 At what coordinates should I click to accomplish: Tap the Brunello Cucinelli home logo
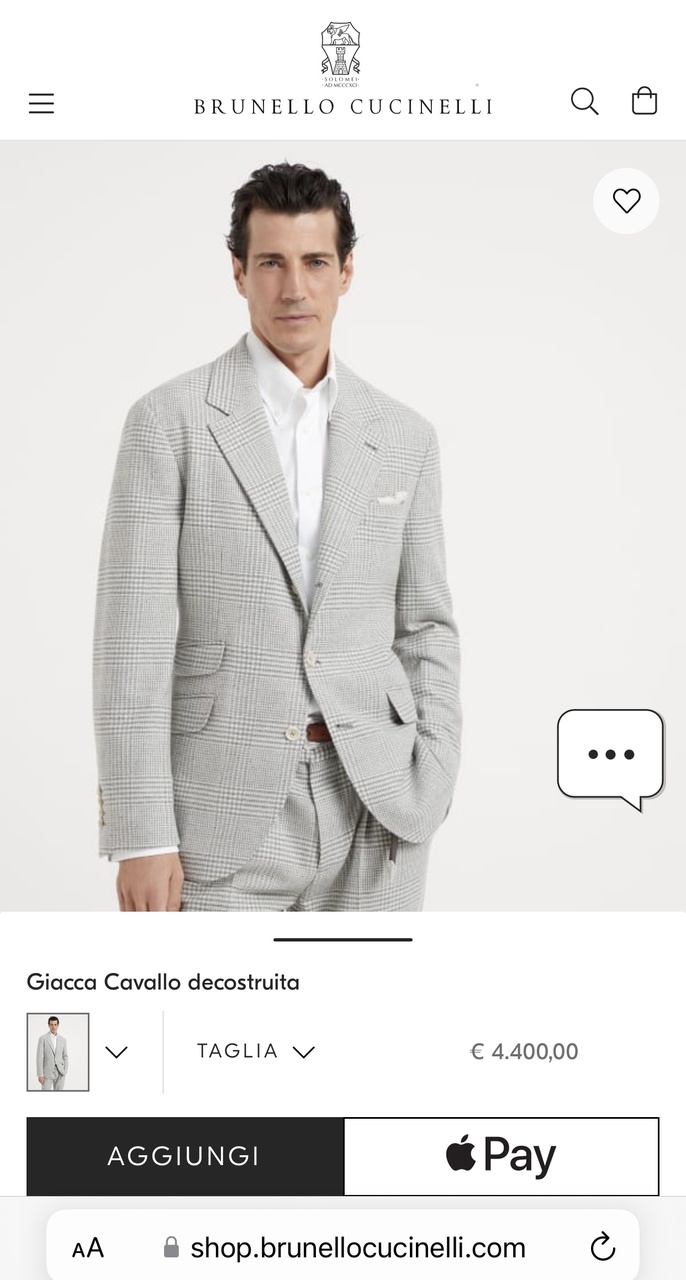pyautogui.click(x=342, y=70)
